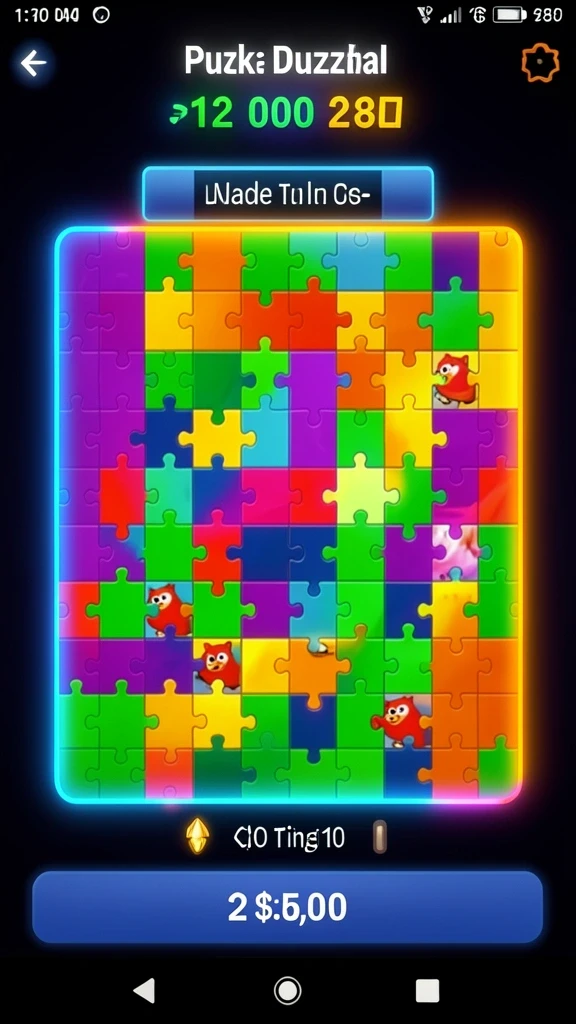Open recent apps with the square button

(x=427, y=990)
